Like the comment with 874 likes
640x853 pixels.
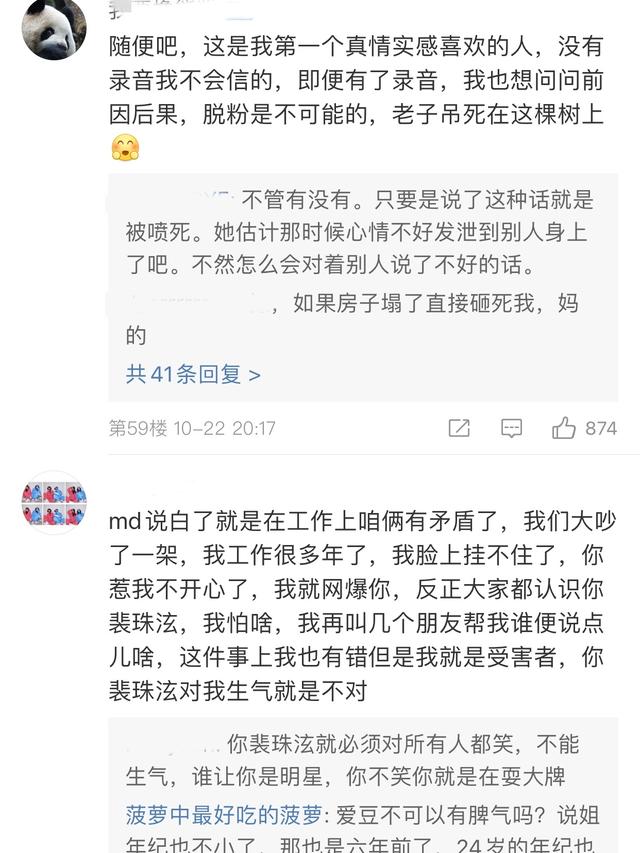[565, 428]
